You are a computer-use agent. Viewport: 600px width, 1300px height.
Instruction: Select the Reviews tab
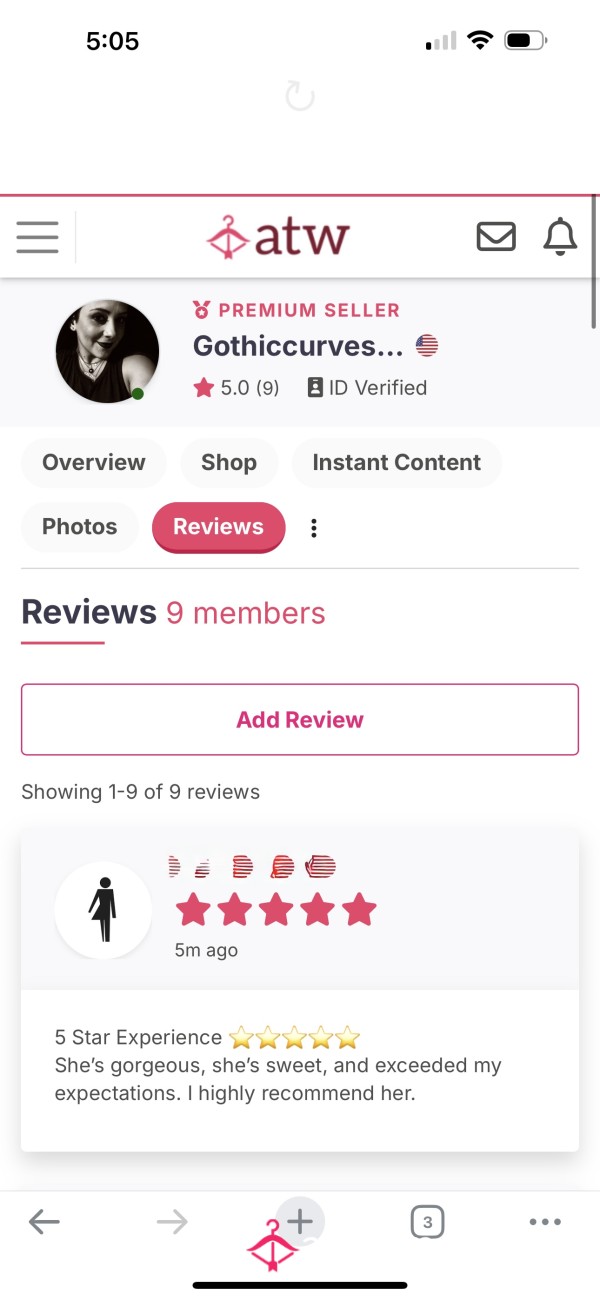tap(219, 527)
